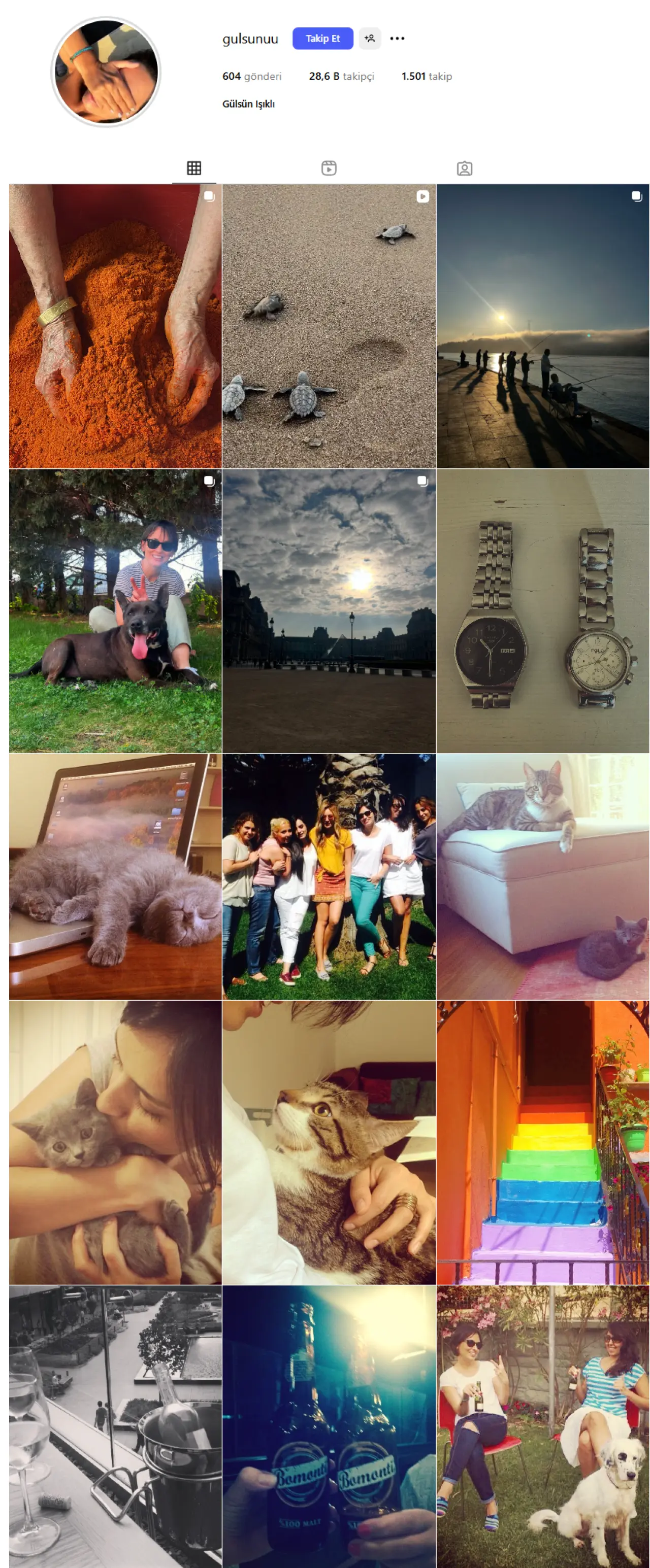Viewport: 650px width, 1568px height.
Task: Switch to the Reels tab
Action: pyautogui.click(x=329, y=168)
